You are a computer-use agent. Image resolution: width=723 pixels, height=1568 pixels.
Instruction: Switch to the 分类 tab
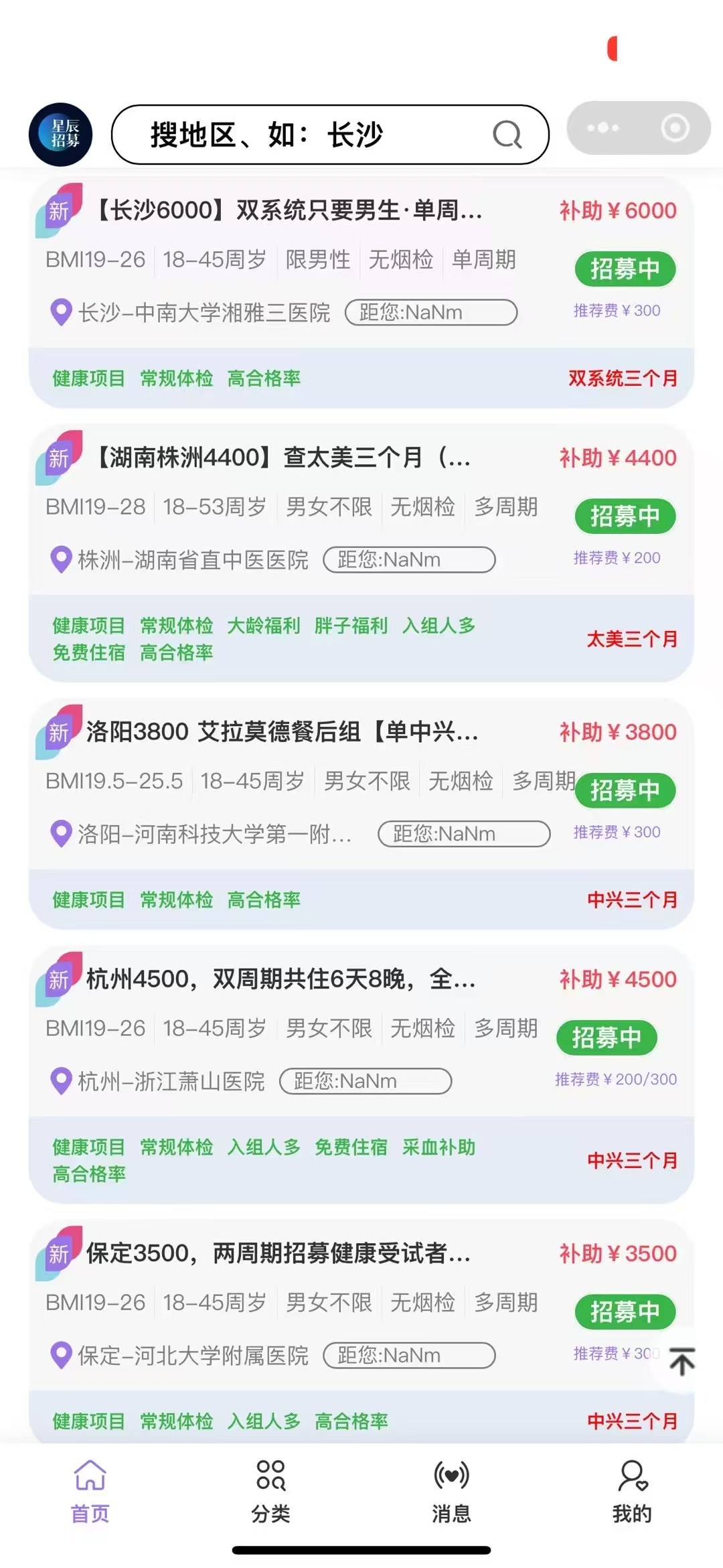tap(271, 1492)
